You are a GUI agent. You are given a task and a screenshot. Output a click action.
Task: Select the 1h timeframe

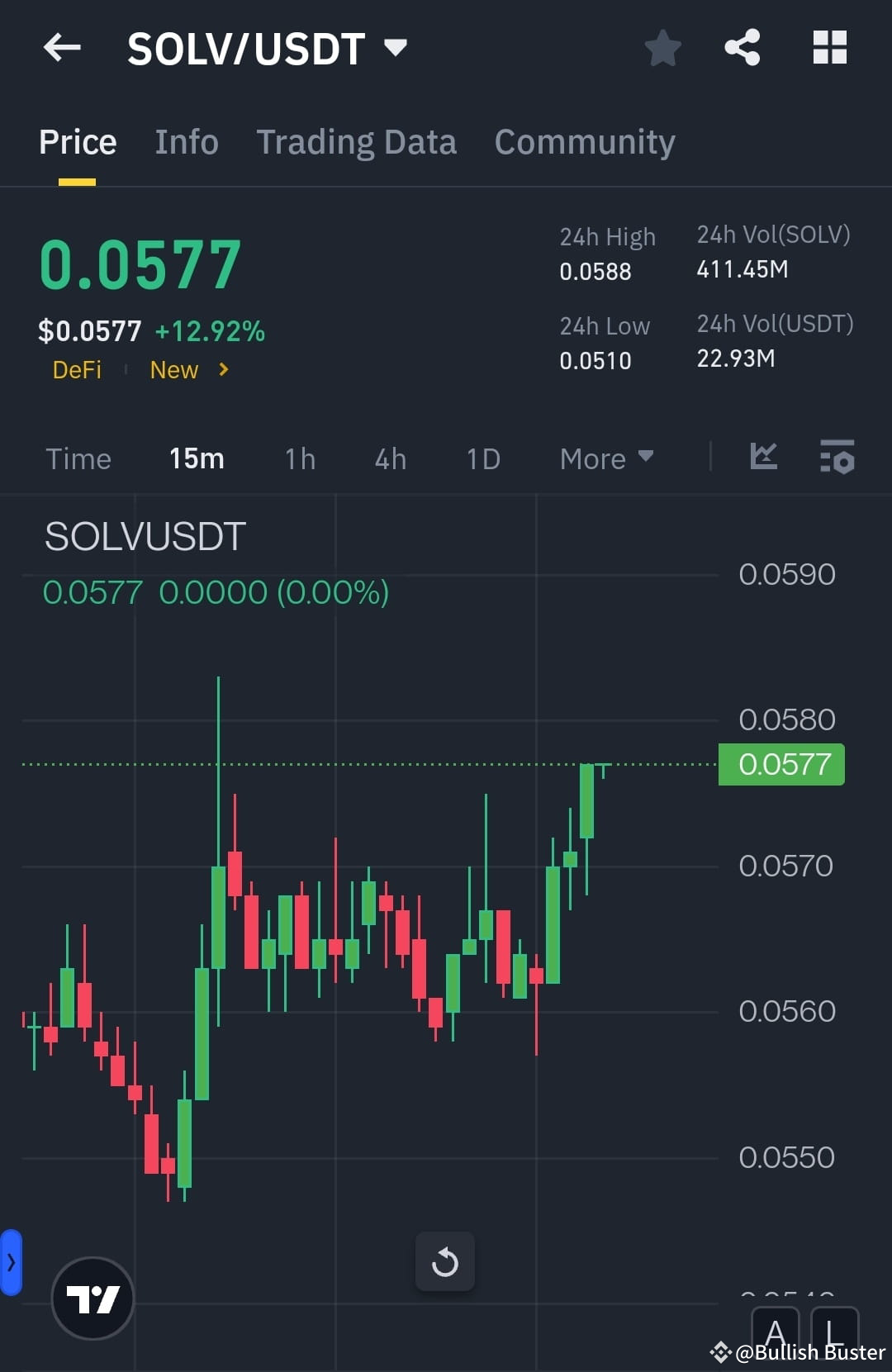(299, 458)
